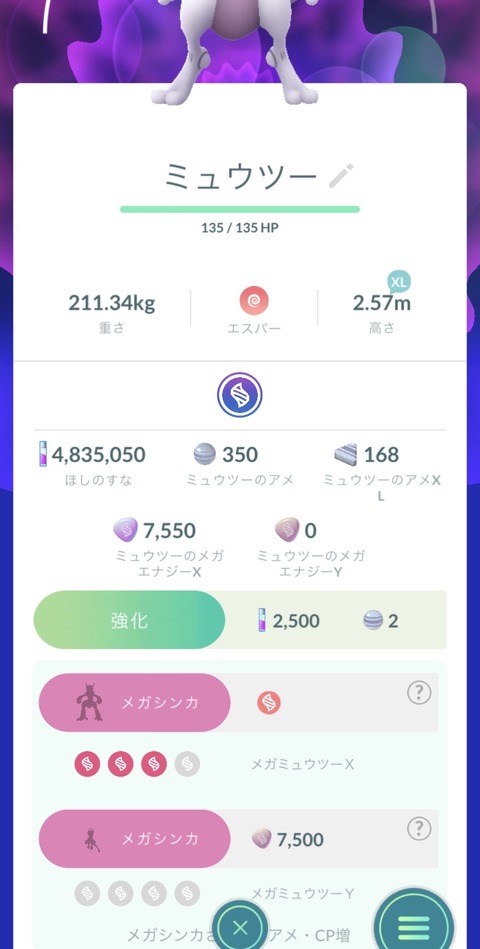Screen dimensions: 480x949
Task: Edit the ミュウツー nickname with pencil icon
Action: 341,176
